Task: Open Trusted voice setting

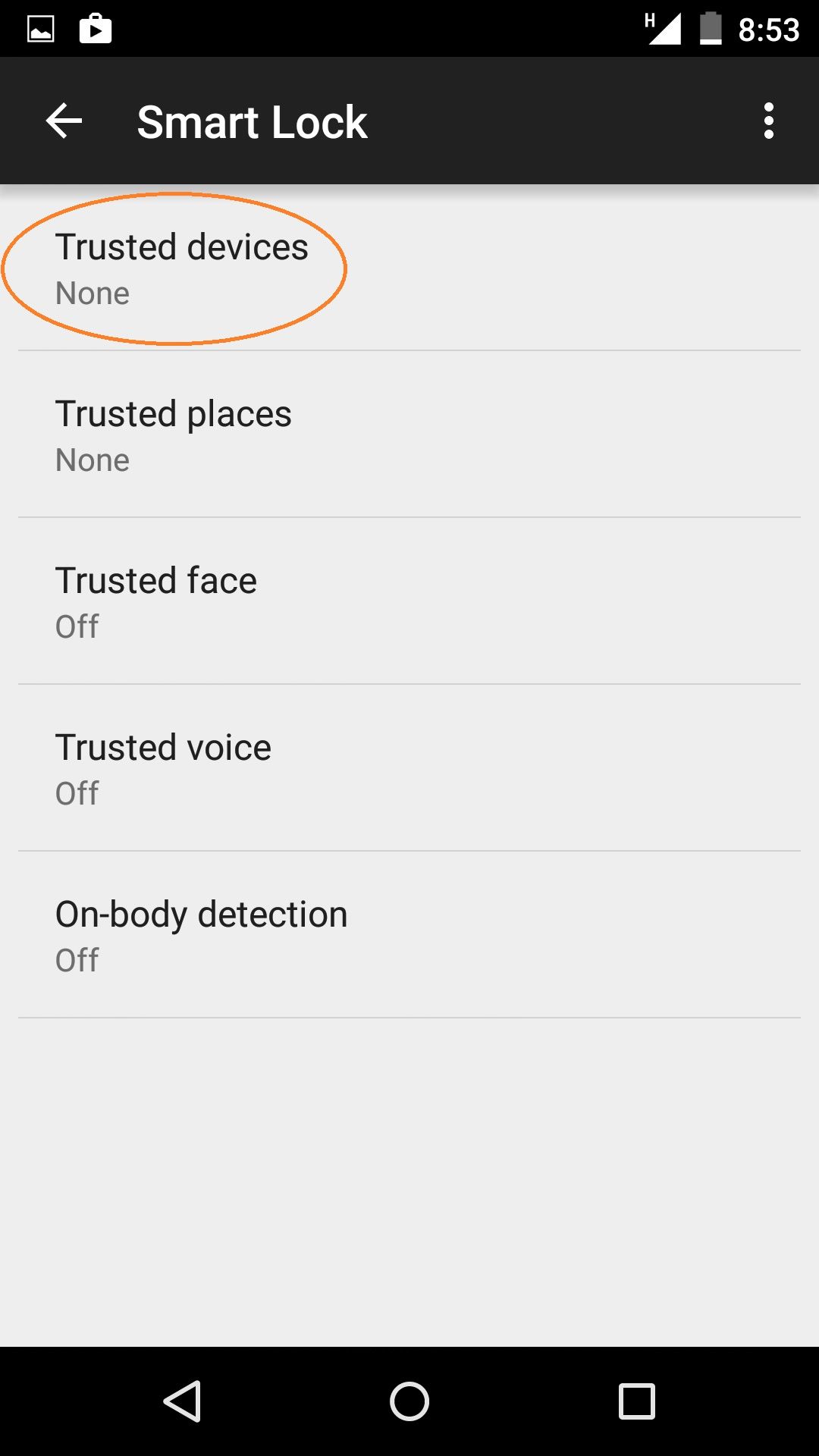Action: pyautogui.click(x=409, y=768)
